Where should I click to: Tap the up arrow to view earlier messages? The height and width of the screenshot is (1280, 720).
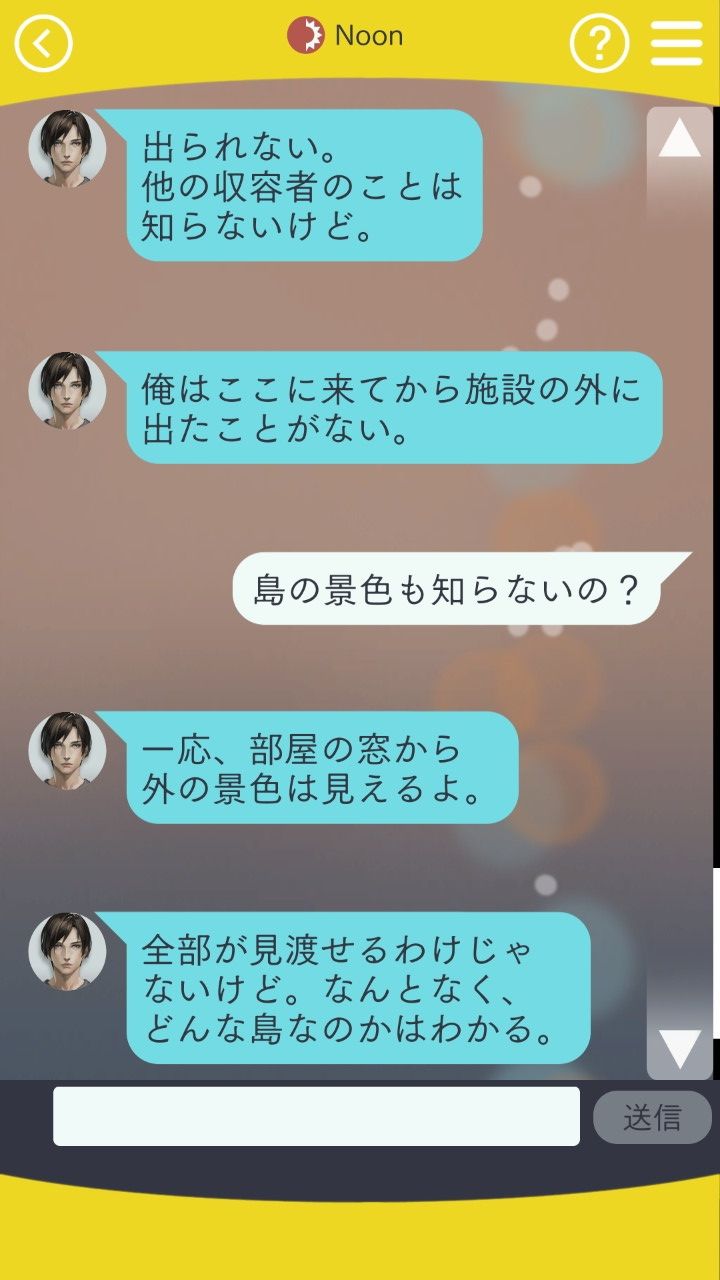coord(680,139)
